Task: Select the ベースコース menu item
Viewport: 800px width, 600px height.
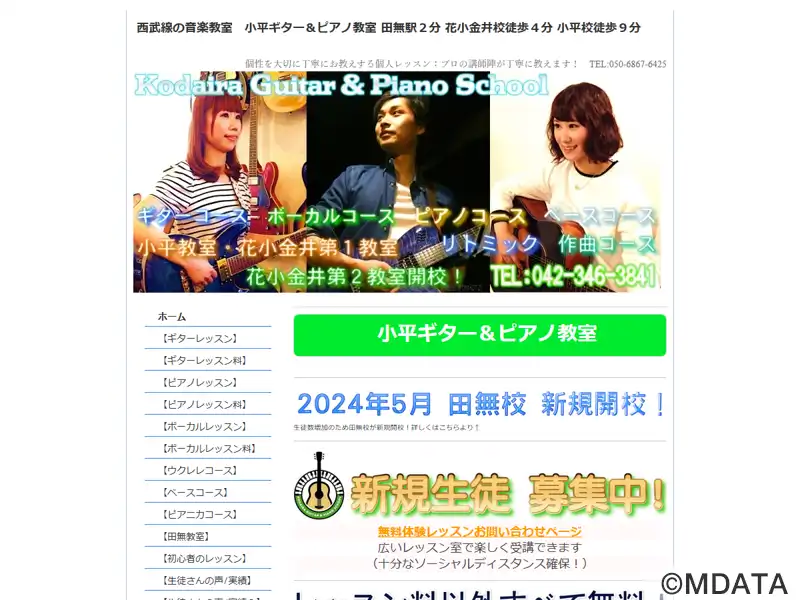Action: click(195, 492)
